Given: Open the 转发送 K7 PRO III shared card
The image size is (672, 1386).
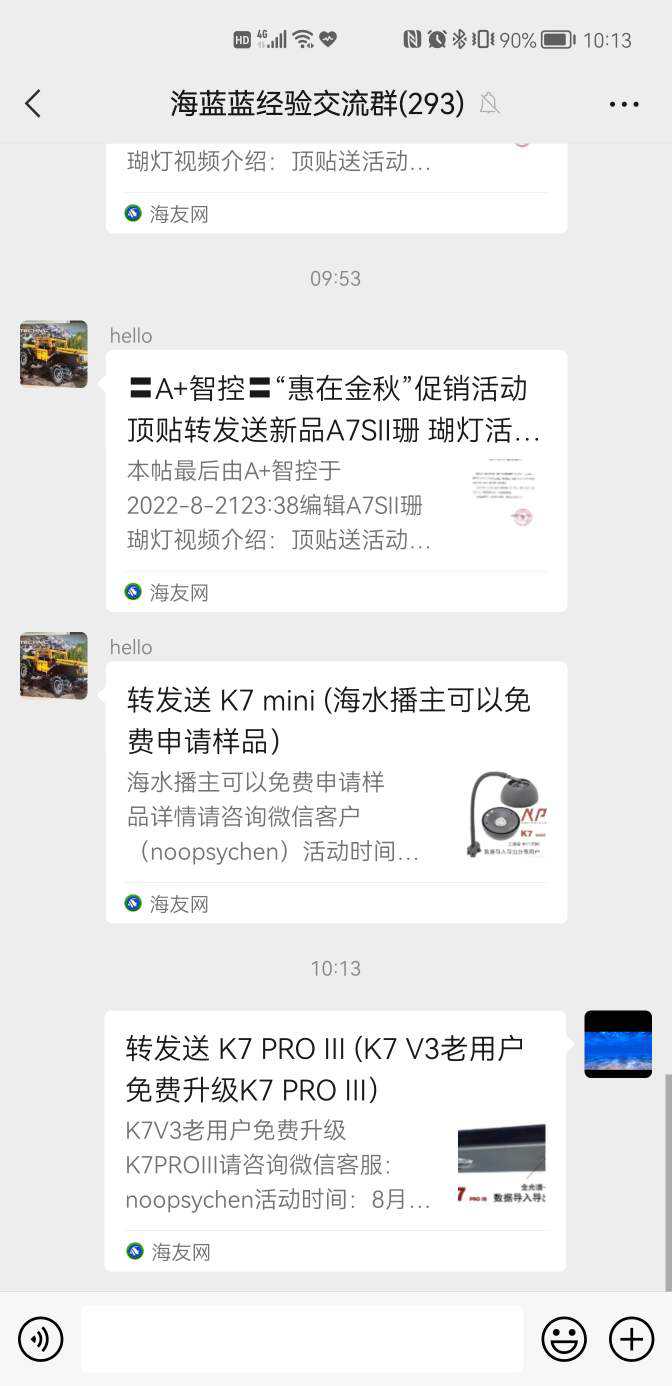Looking at the screenshot, I should [335, 1140].
